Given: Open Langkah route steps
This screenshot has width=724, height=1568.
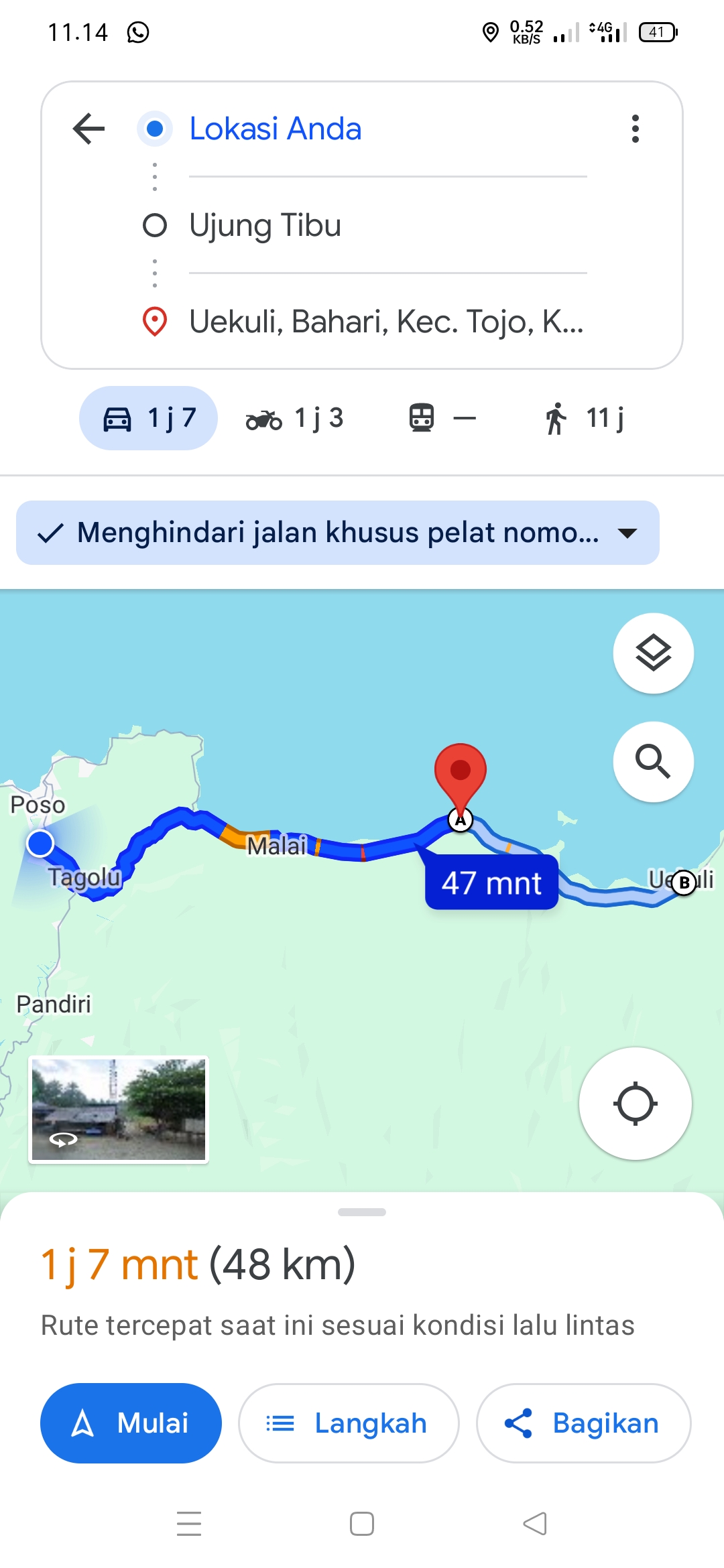Looking at the screenshot, I should (x=349, y=1423).
